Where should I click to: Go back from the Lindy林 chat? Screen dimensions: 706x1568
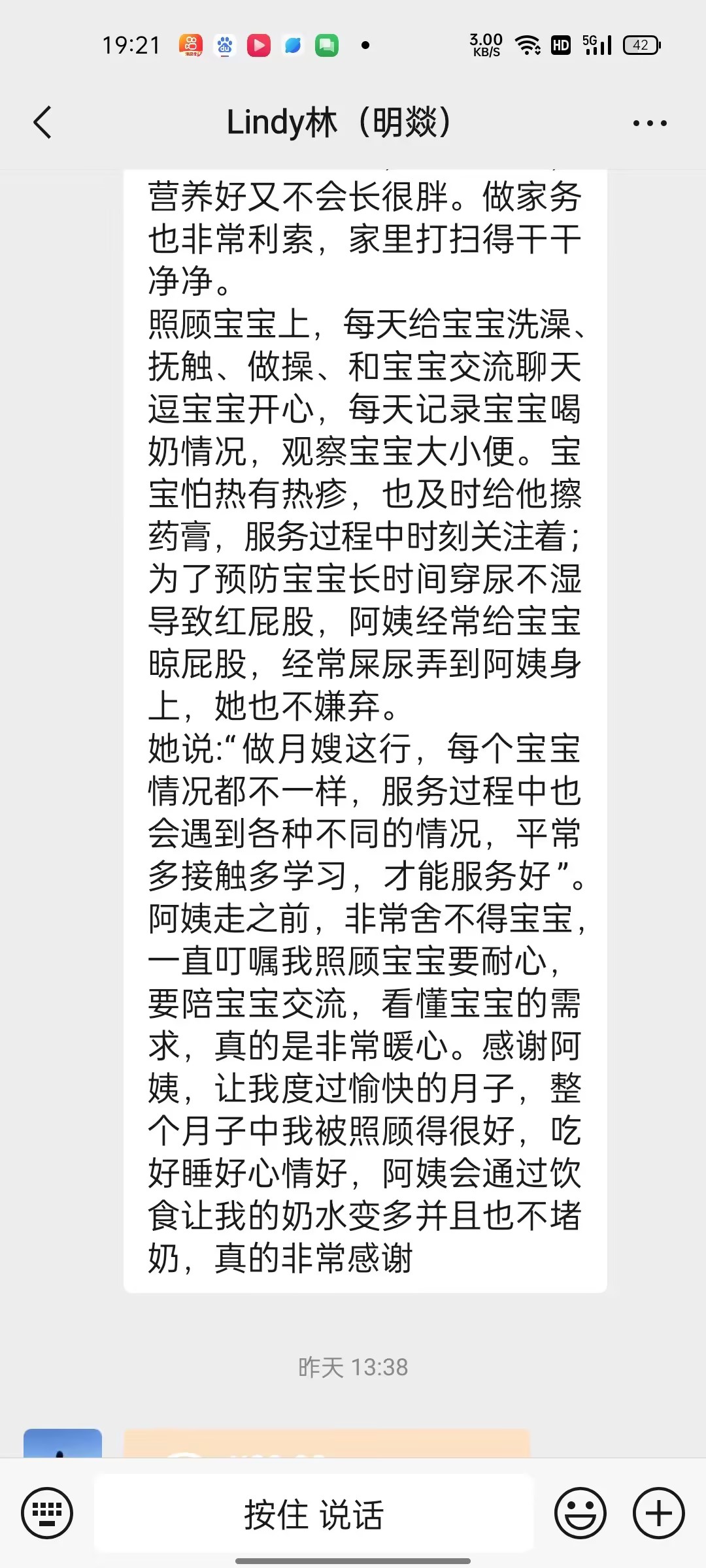tap(43, 122)
